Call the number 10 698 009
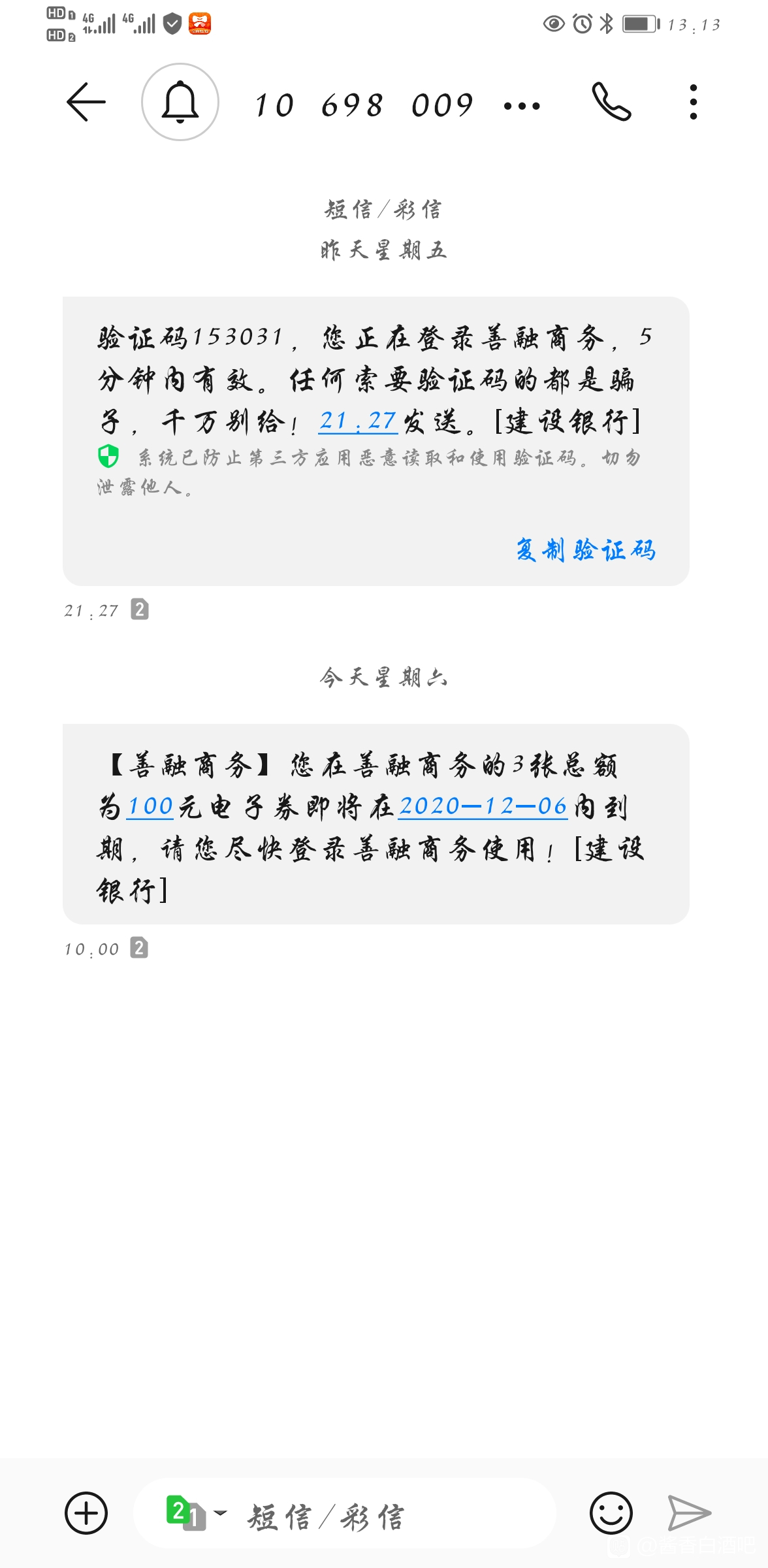 coord(611,102)
